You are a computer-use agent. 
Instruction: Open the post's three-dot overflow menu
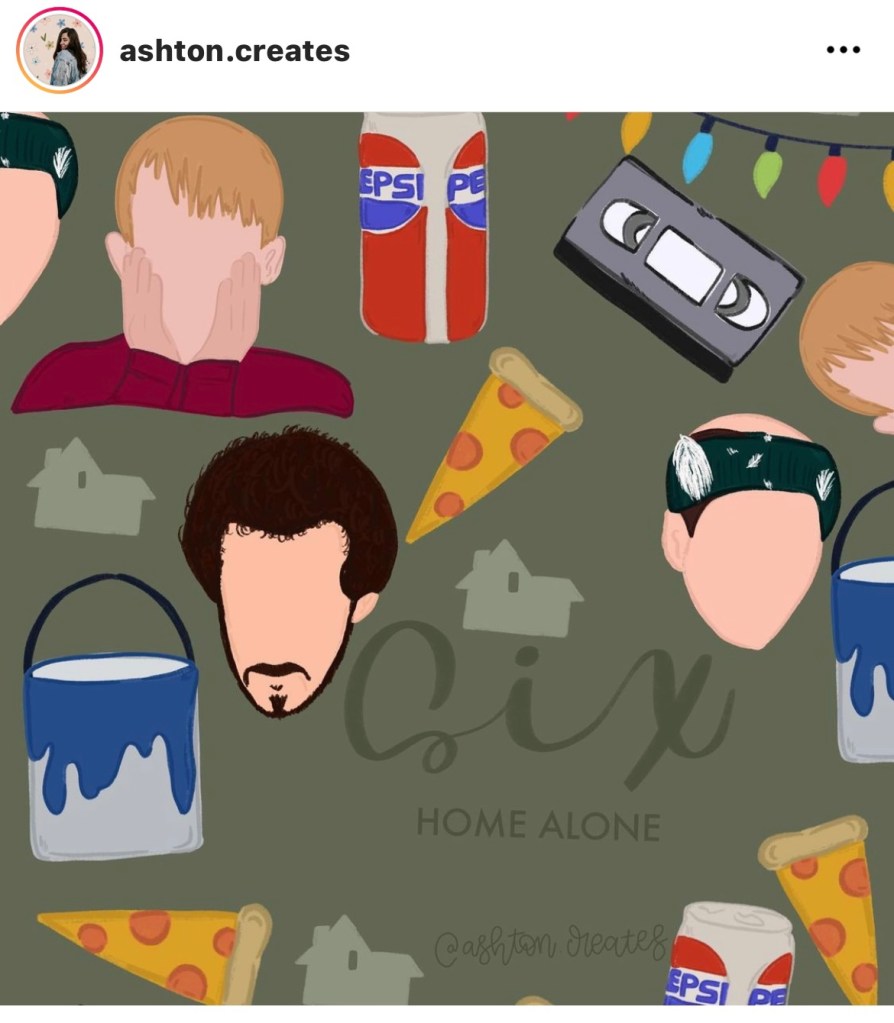(x=843, y=51)
